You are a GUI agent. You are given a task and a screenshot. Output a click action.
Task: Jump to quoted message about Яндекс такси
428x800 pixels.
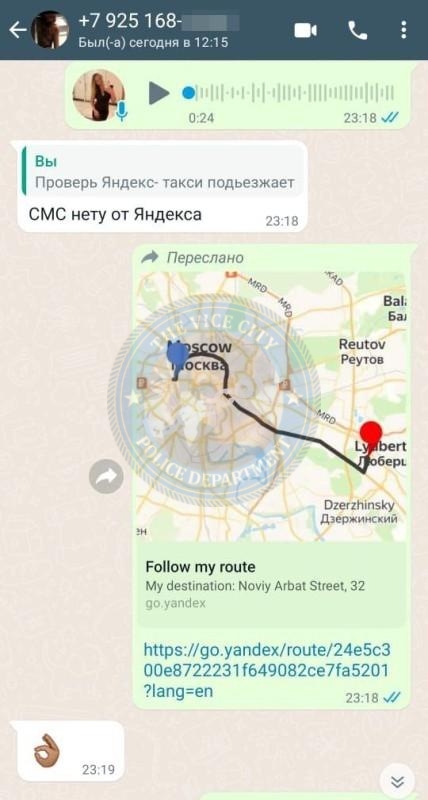[164, 172]
